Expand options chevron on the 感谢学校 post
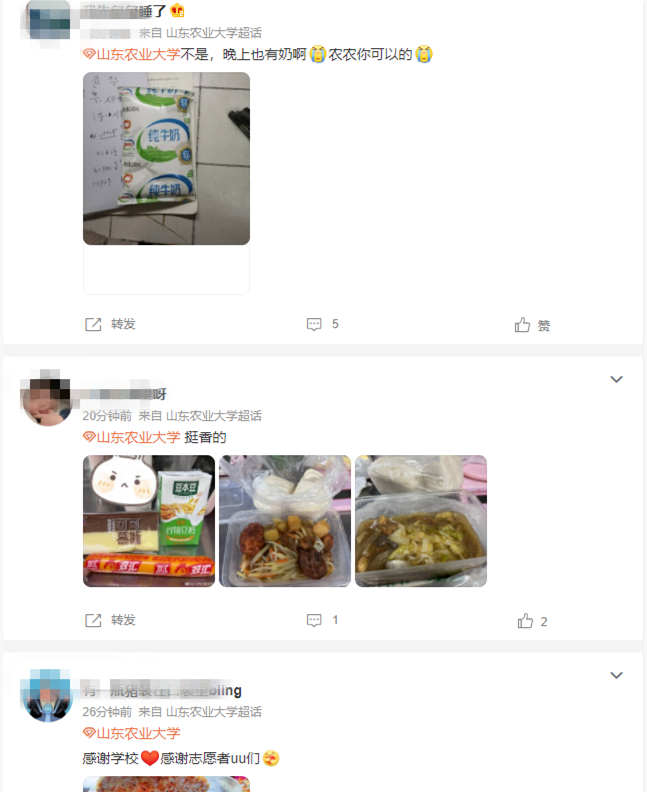Screen dimensions: 647x792 coord(616,676)
